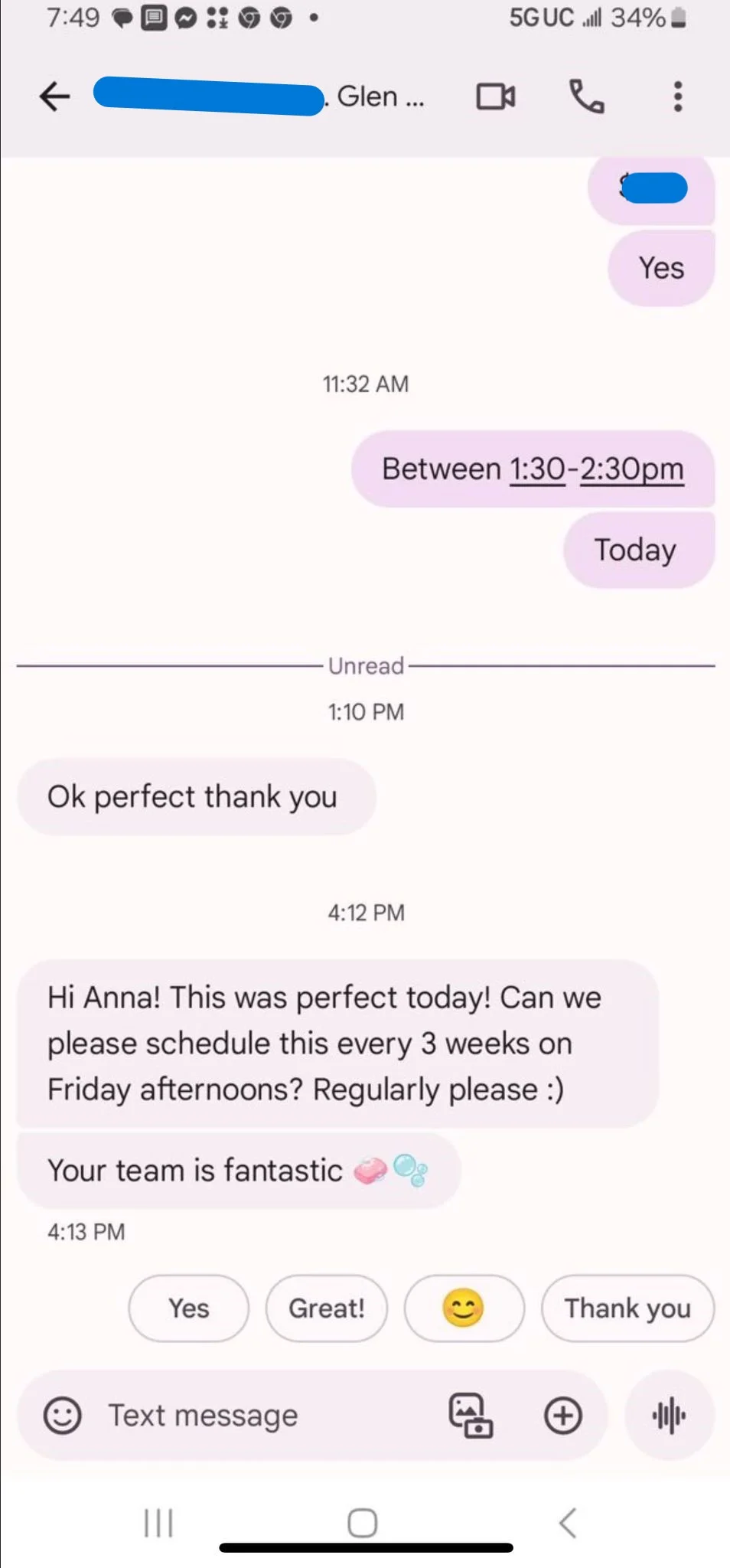Tap the system home button
This screenshot has height=1568, width=730.
click(363, 1522)
